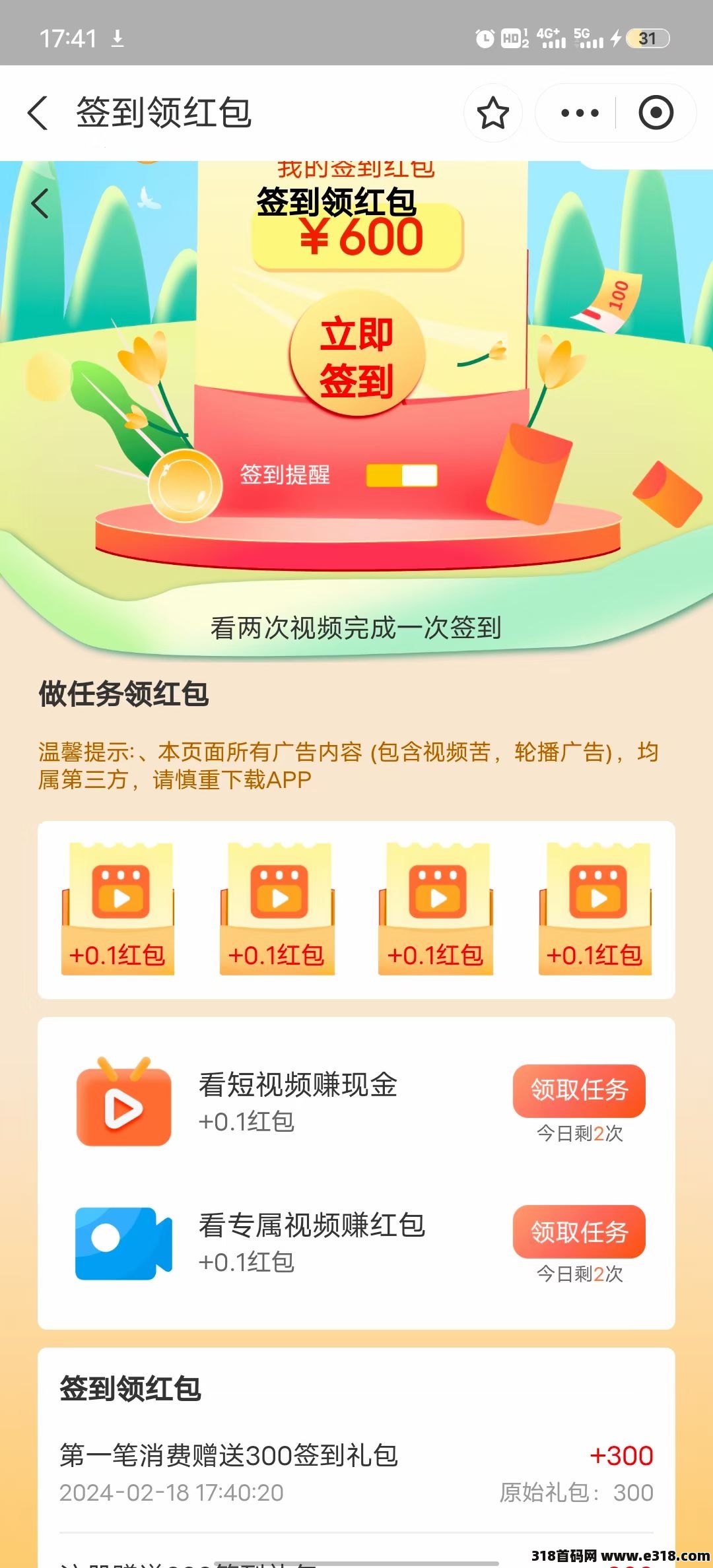Claim the task for 看专属视频赚红包
Image resolution: width=713 pixels, height=1568 pixels.
pos(579,1231)
